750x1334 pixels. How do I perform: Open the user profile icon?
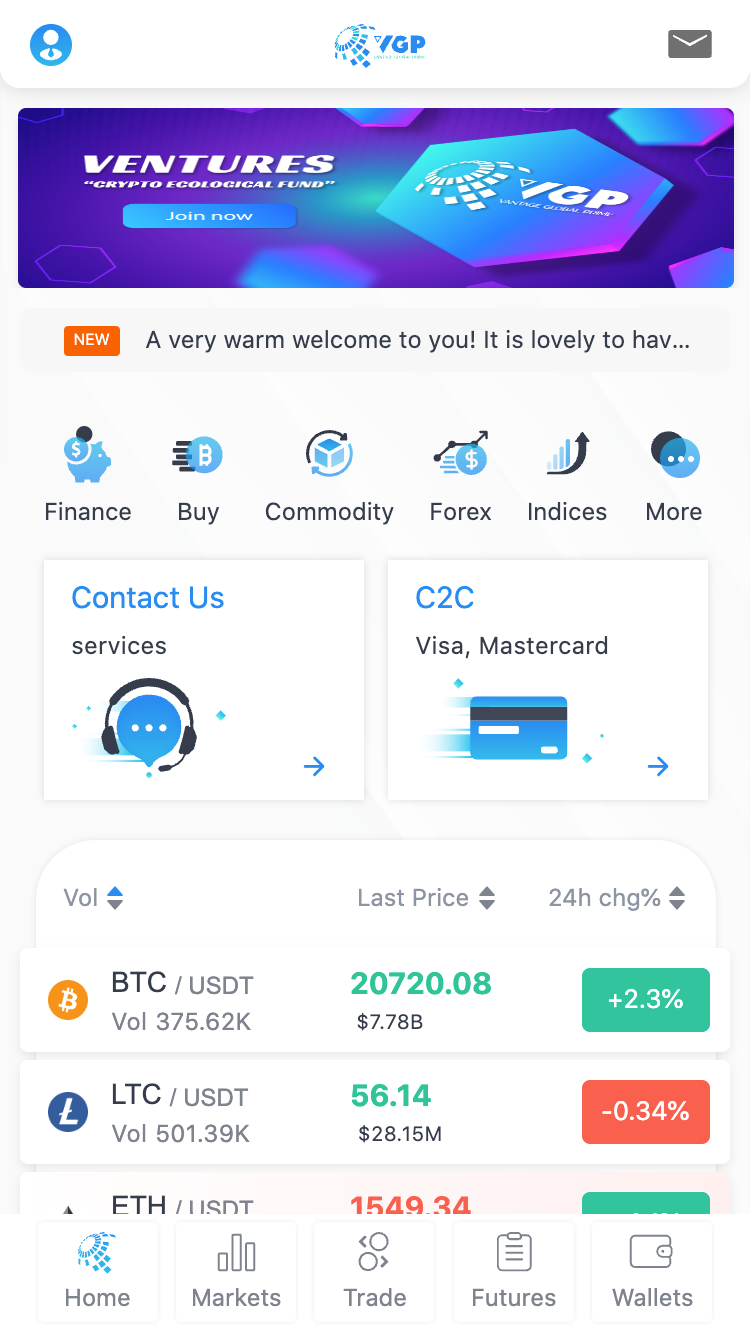point(51,45)
